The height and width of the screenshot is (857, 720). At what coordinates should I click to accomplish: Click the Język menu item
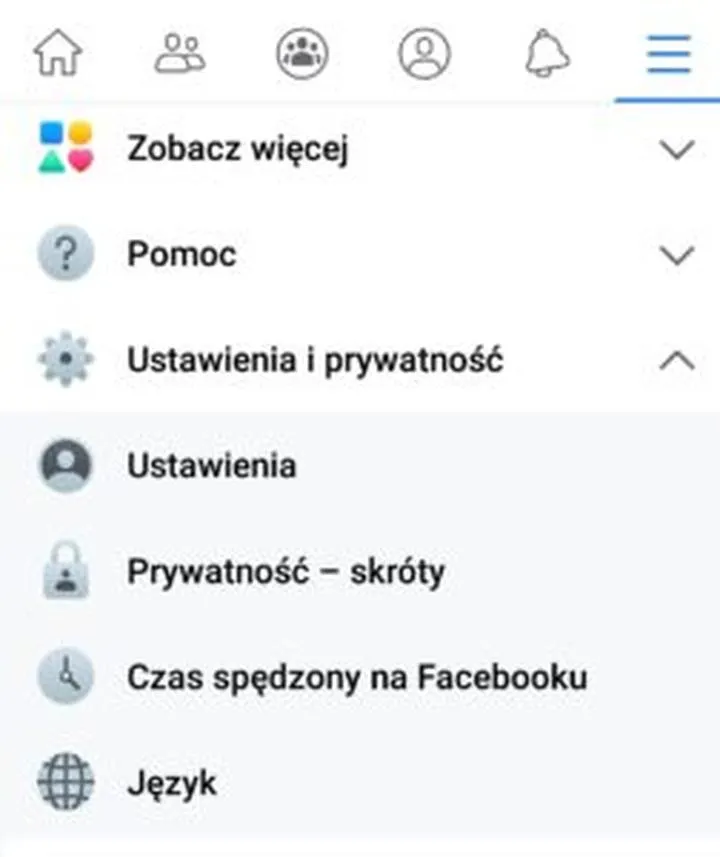(x=172, y=782)
